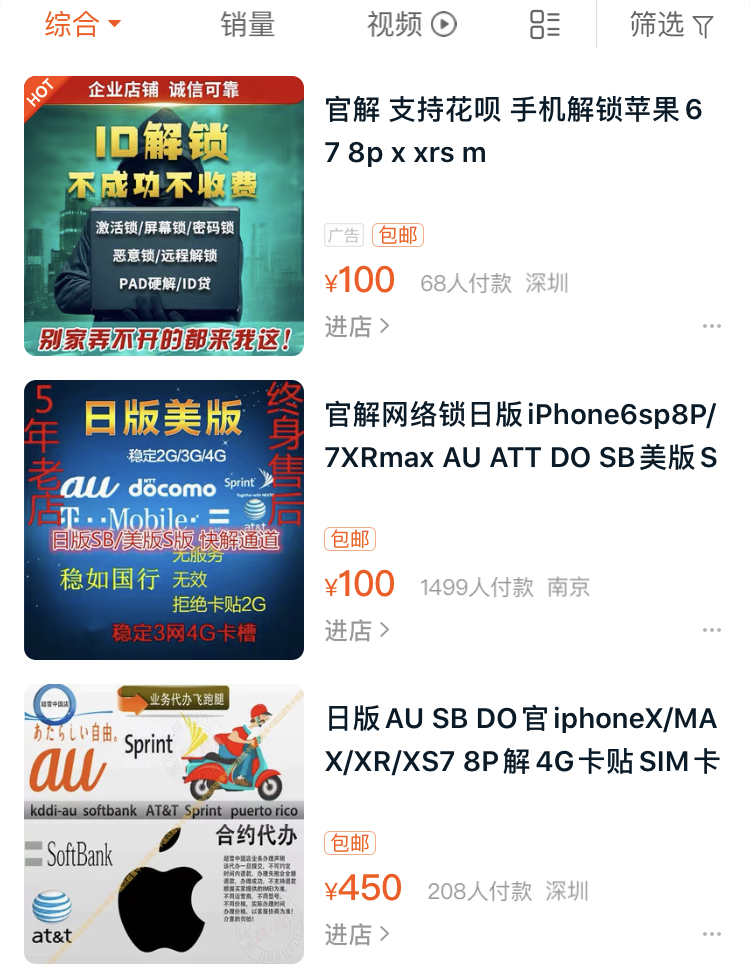Click the more options dots on first product
The width and height of the screenshot is (750, 972).
click(712, 325)
